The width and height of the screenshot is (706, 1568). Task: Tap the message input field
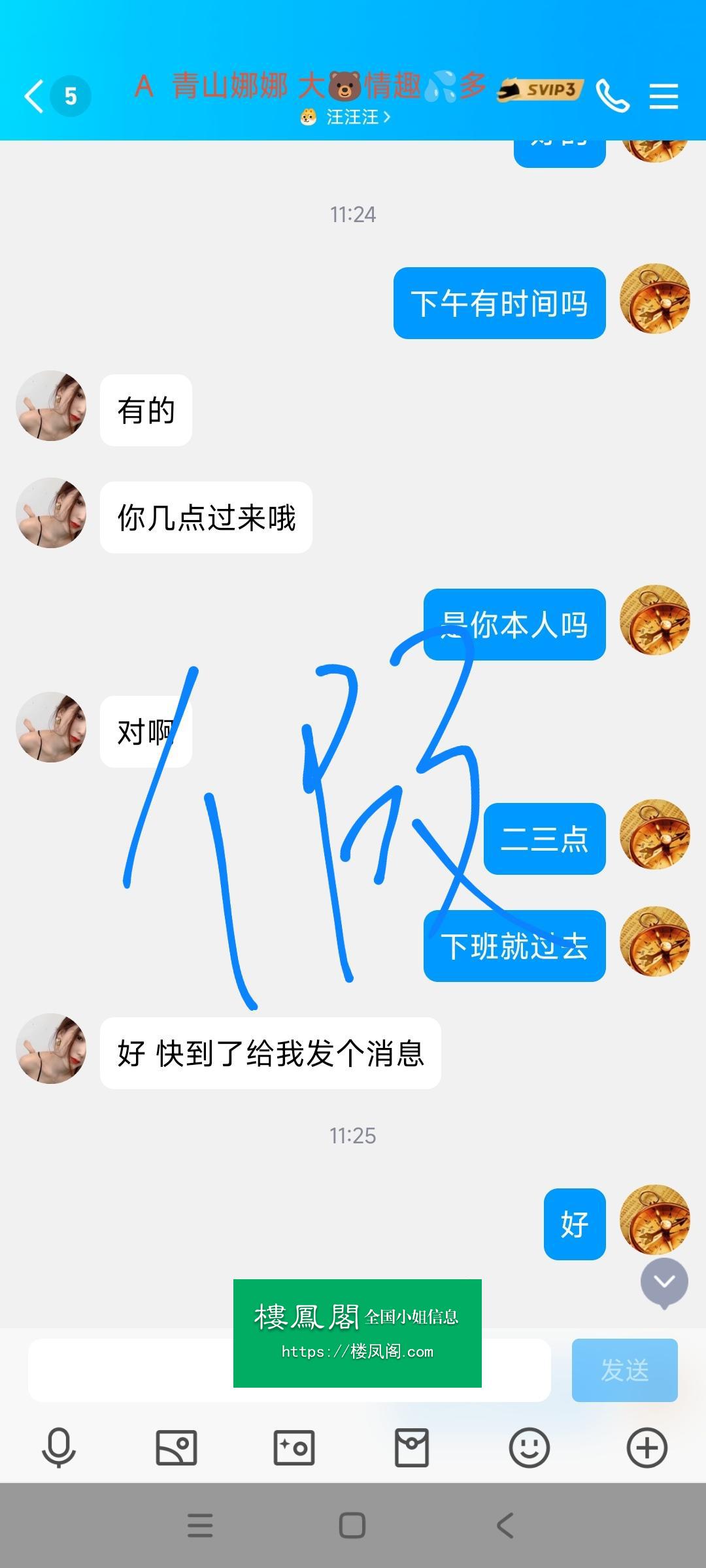131,1370
